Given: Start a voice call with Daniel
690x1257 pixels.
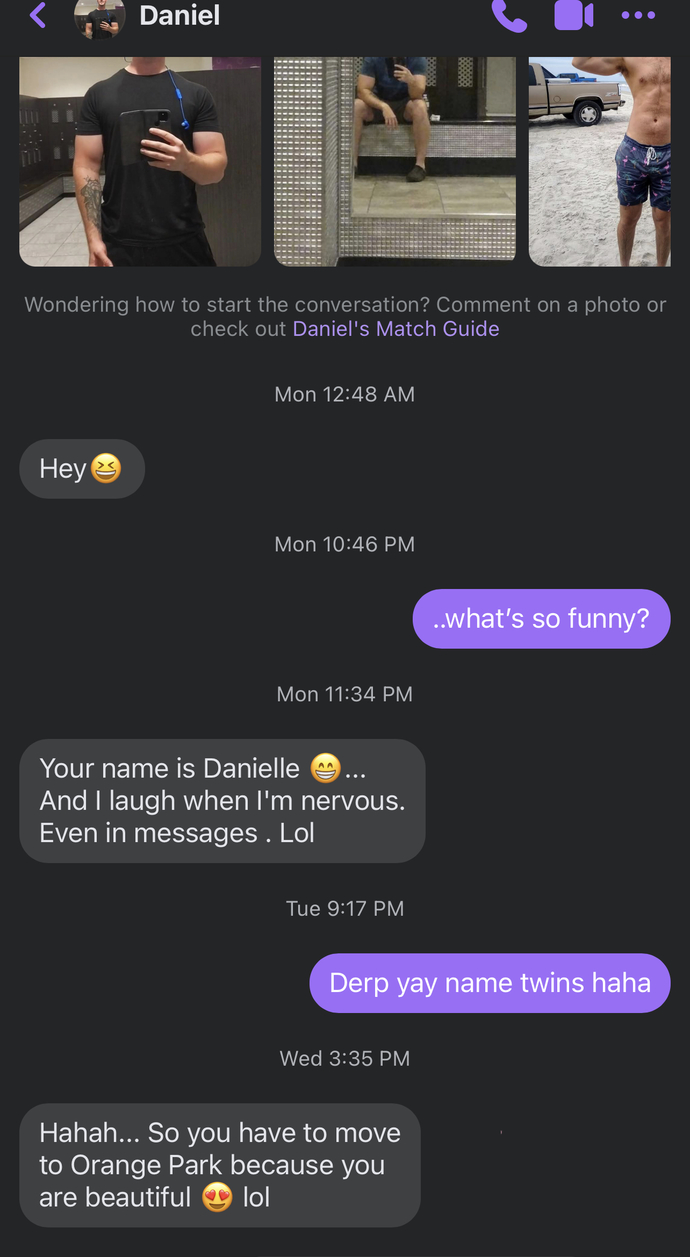Looking at the screenshot, I should tap(510, 15).
